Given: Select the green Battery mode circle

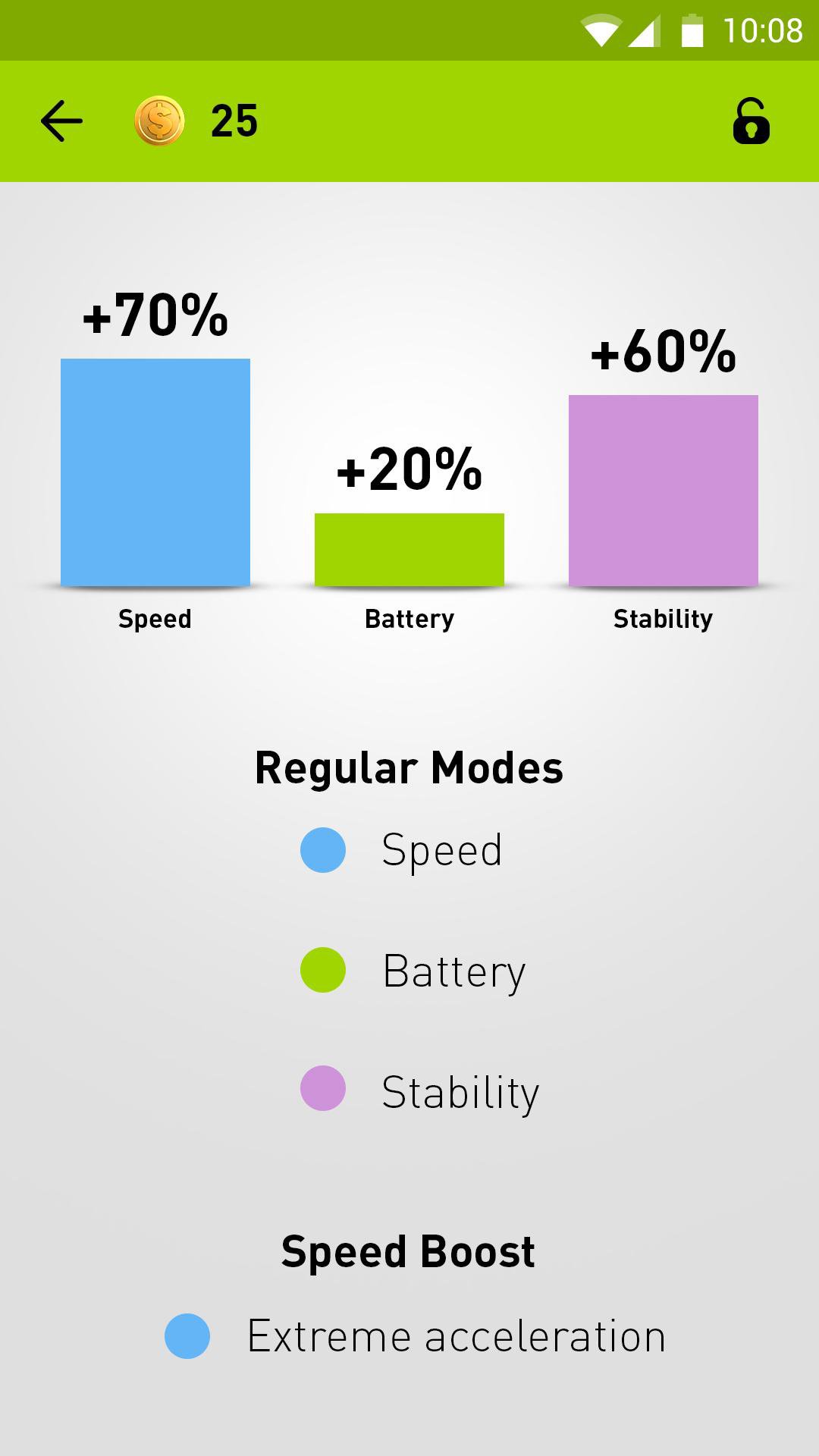Looking at the screenshot, I should tap(323, 969).
